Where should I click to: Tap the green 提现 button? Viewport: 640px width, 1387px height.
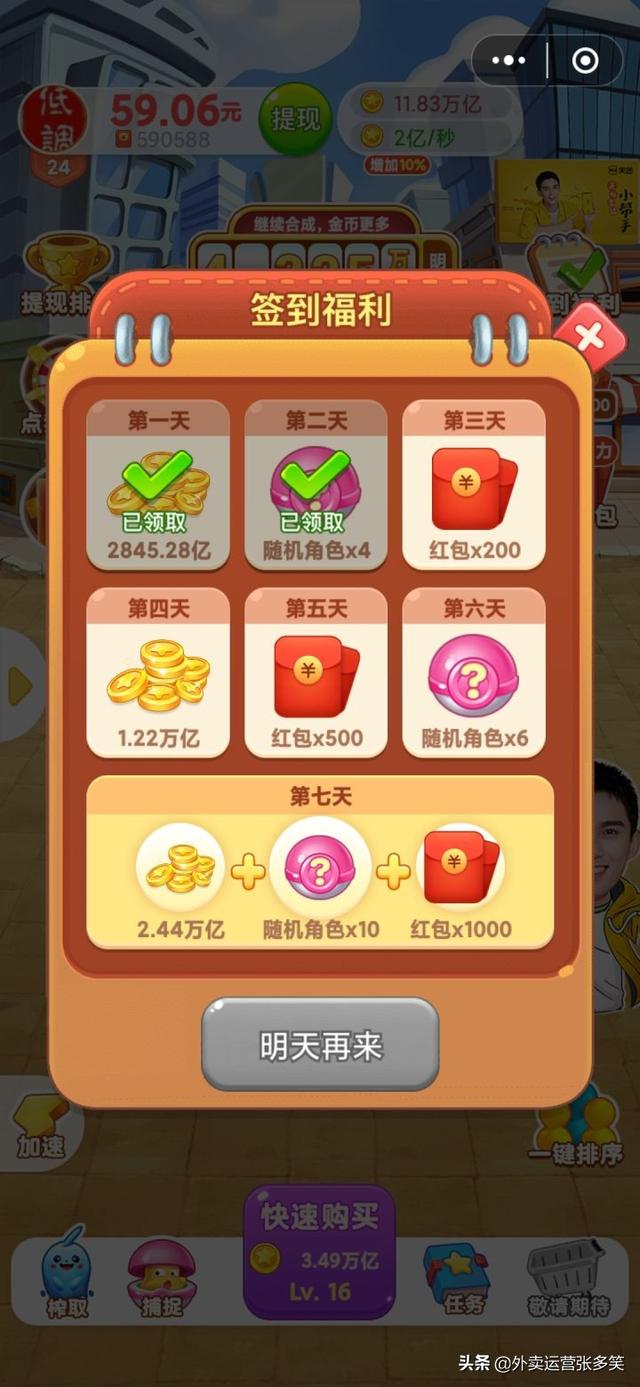pyautogui.click(x=295, y=120)
